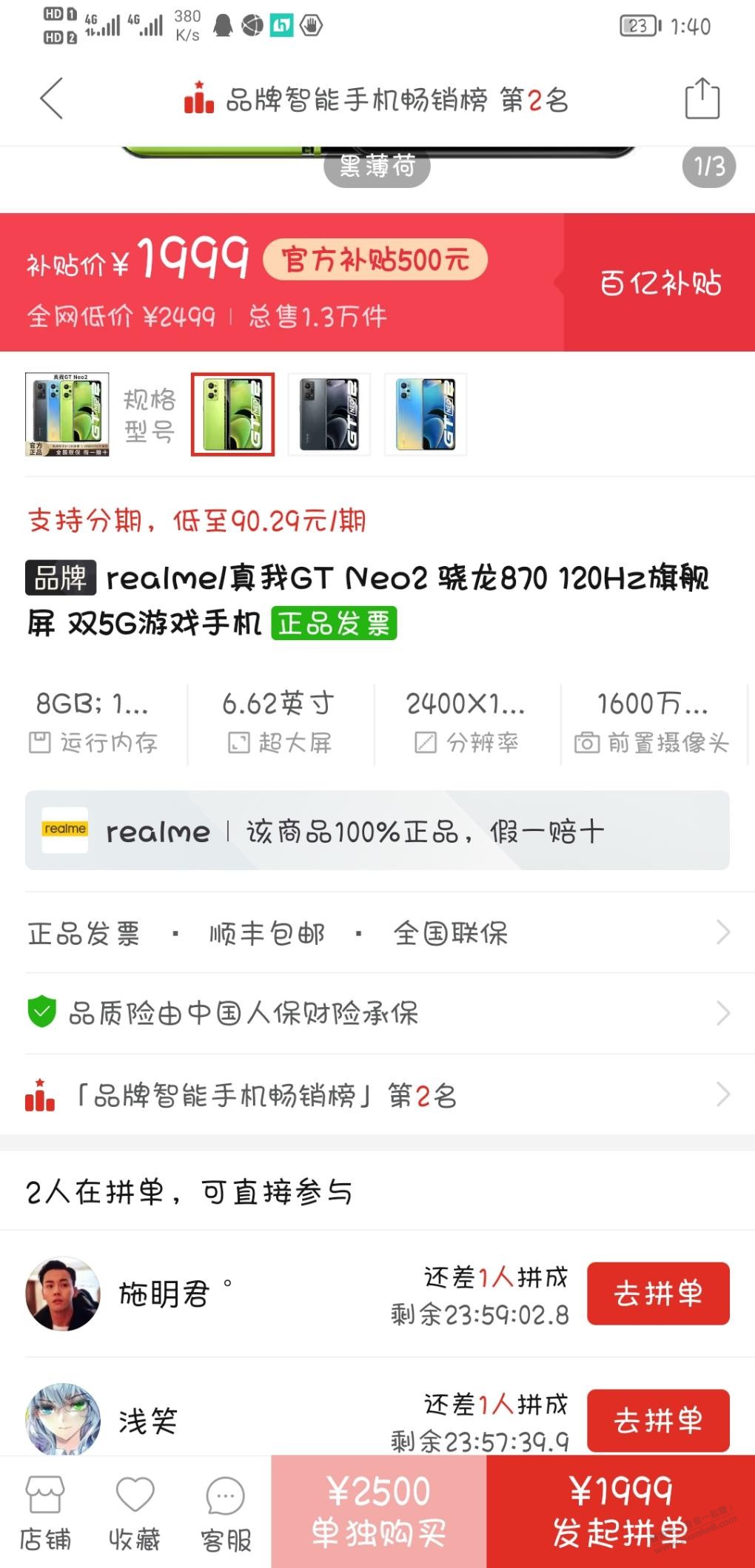The image size is (755, 1568).
Task: Open 品质险由中国人保财险承保 details
Action: pos(377,1013)
